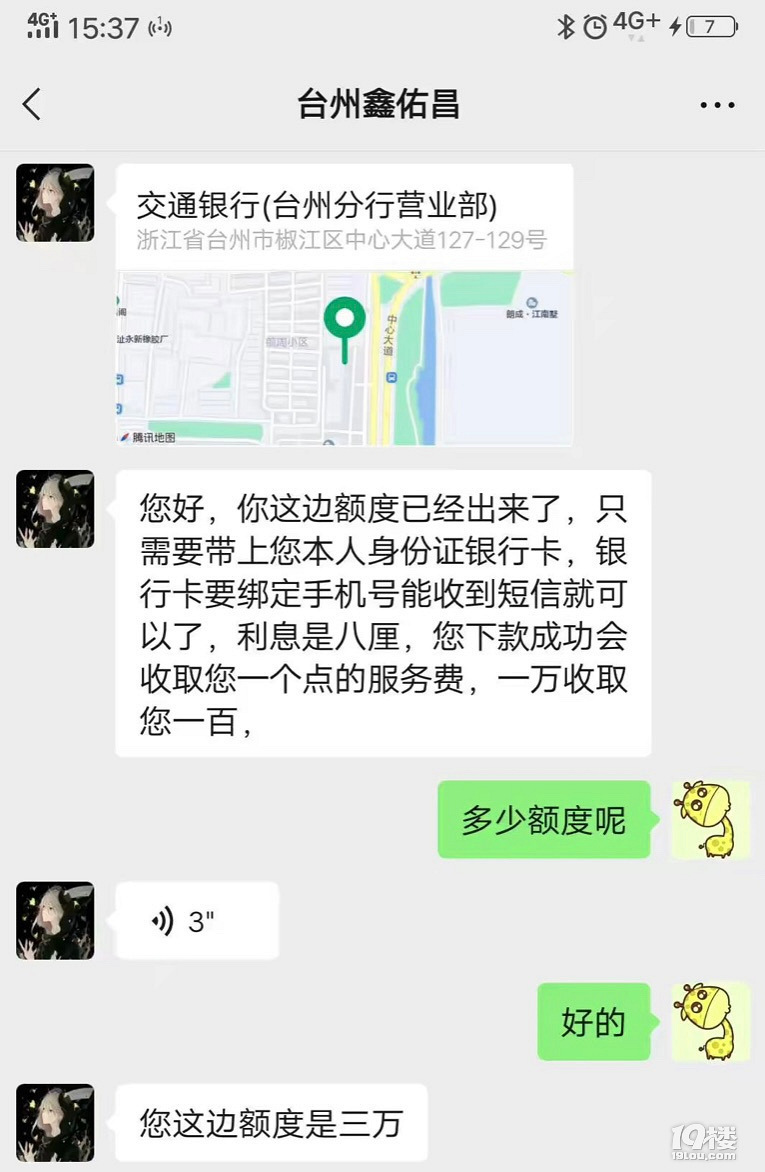Tap the giraffe sticker next to 好的
This screenshot has width=765, height=1172.
click(711, 1023)
